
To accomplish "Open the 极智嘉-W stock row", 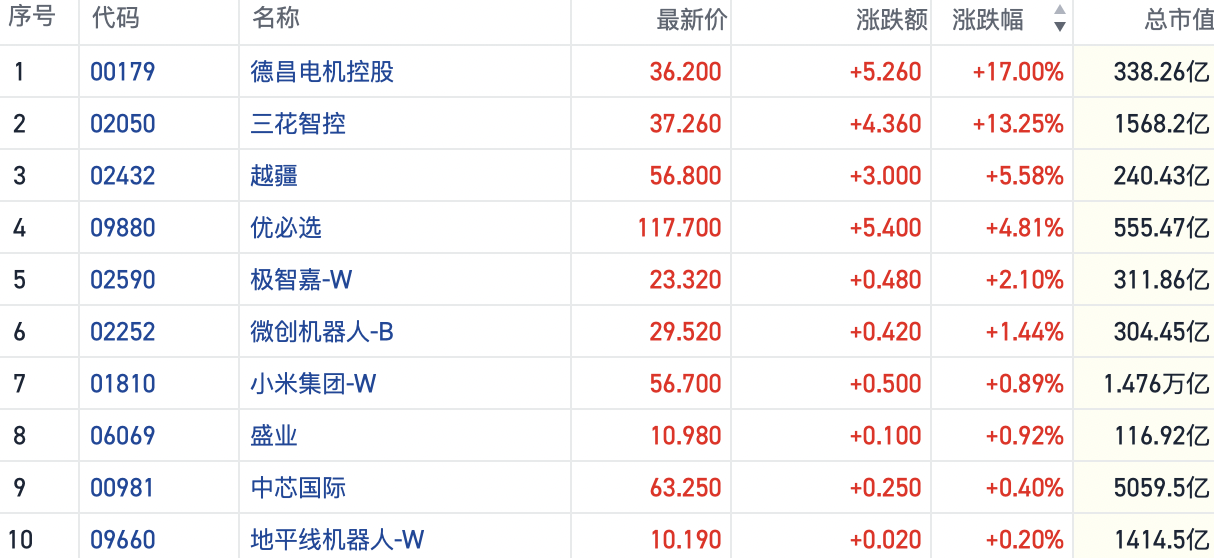I will coord(607,279).
